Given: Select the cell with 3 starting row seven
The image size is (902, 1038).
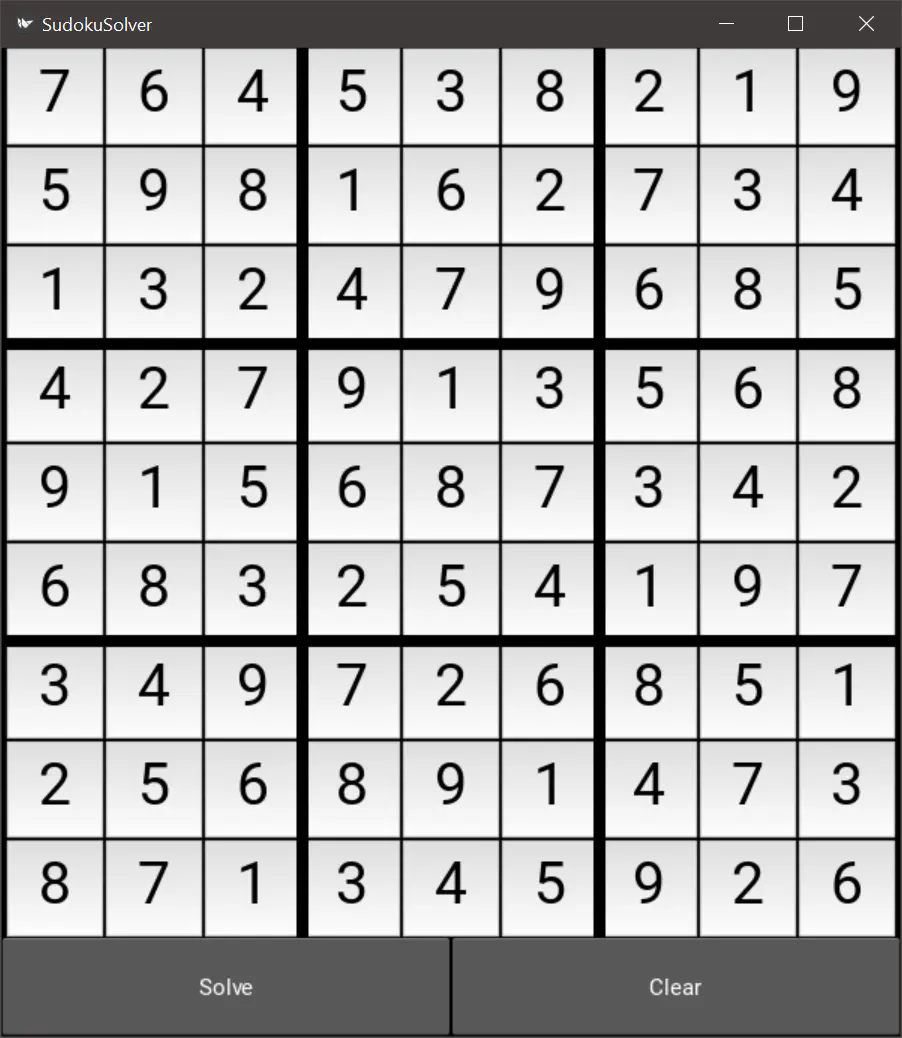Looking at the screenshot, I should pyautogui.click(x=55, y=688).
